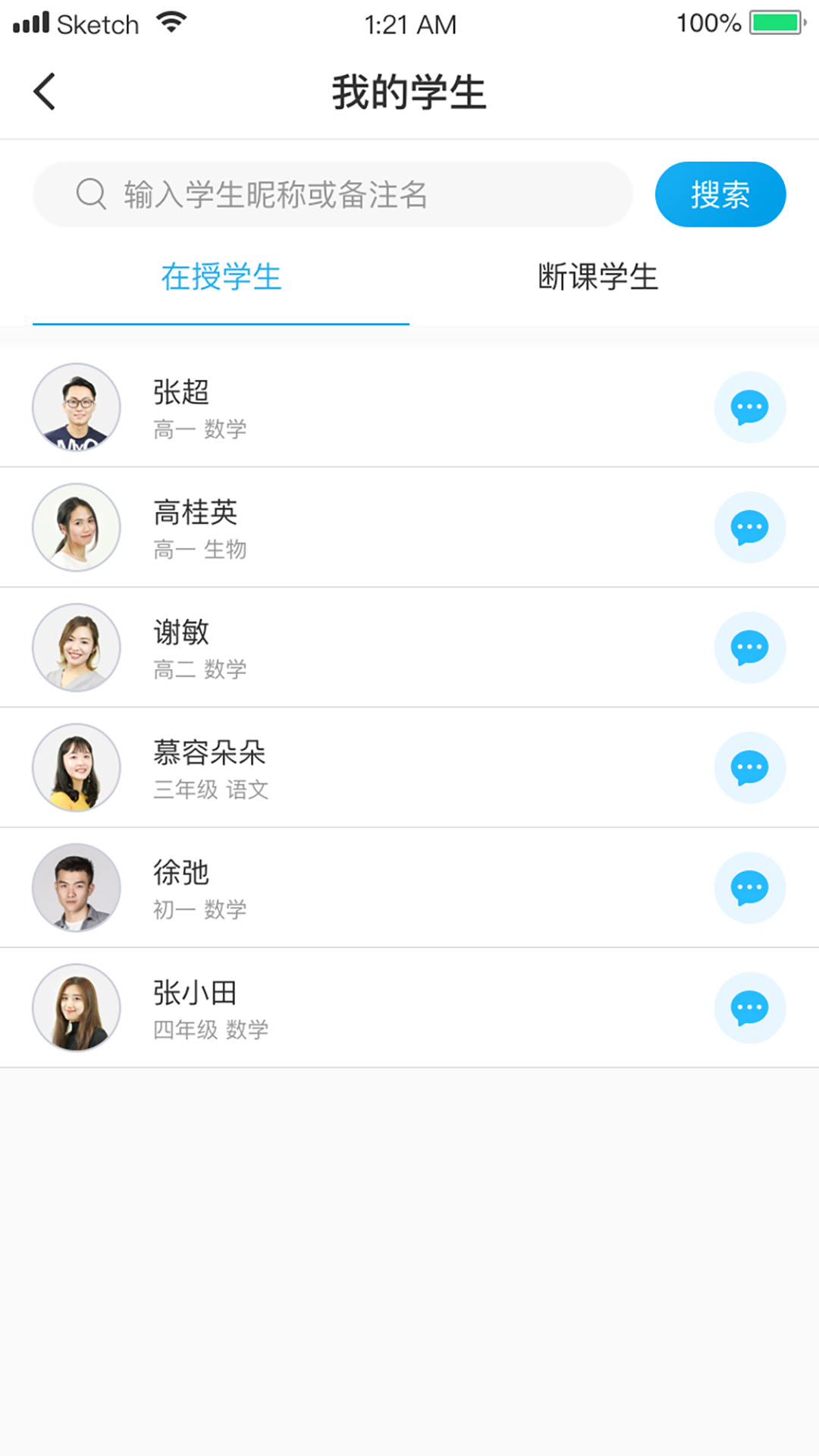Message student 徐弛

749,887
